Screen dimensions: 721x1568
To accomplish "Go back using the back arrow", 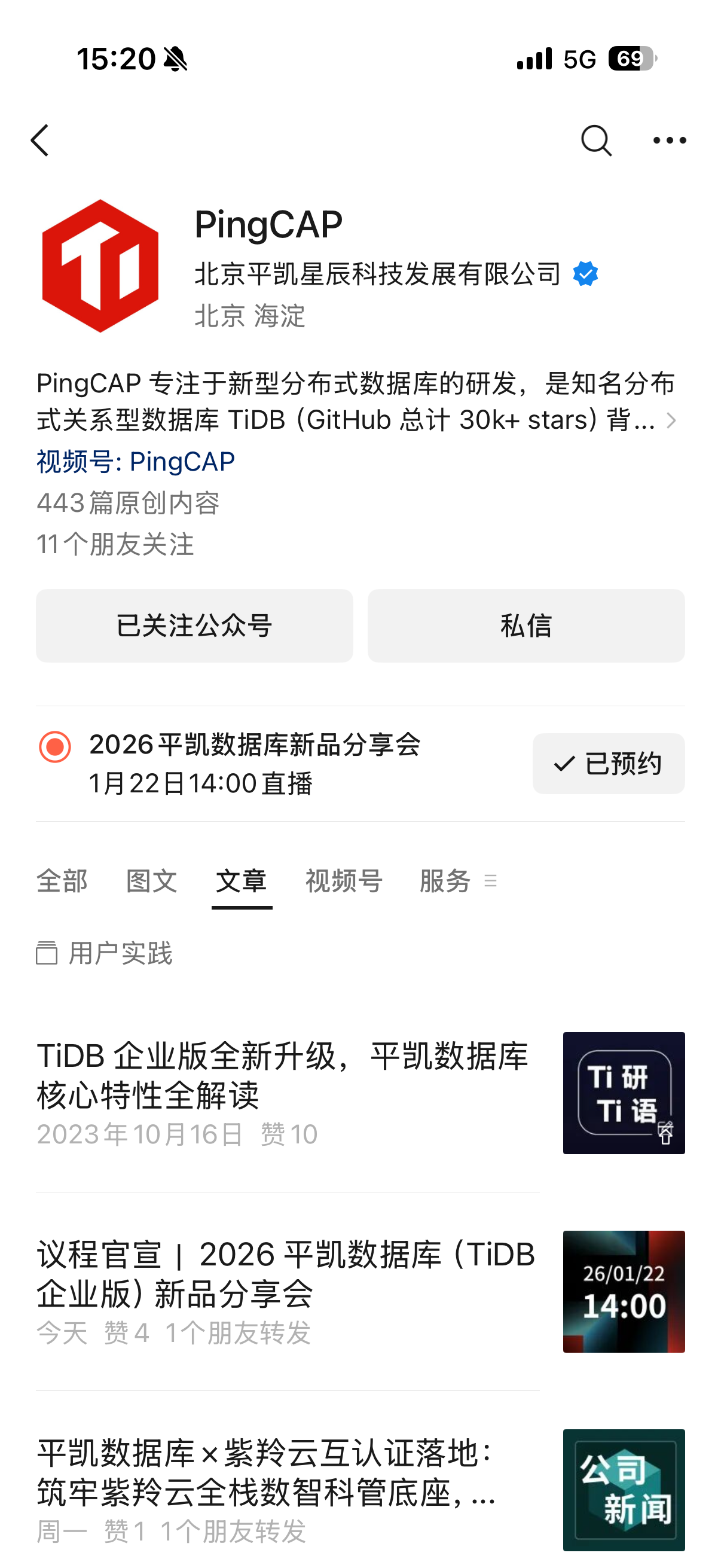I will [40, 141].
